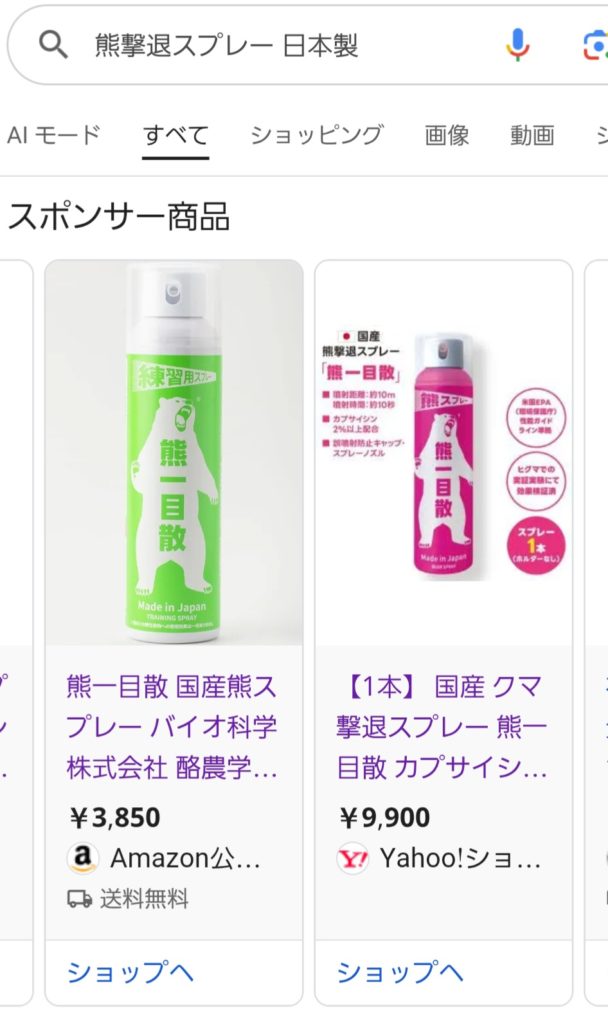The height and width of the screenshot is (1024, 608).
Task: Open the pink 熊一目散 spray product image
Action: tap(443, 453)
